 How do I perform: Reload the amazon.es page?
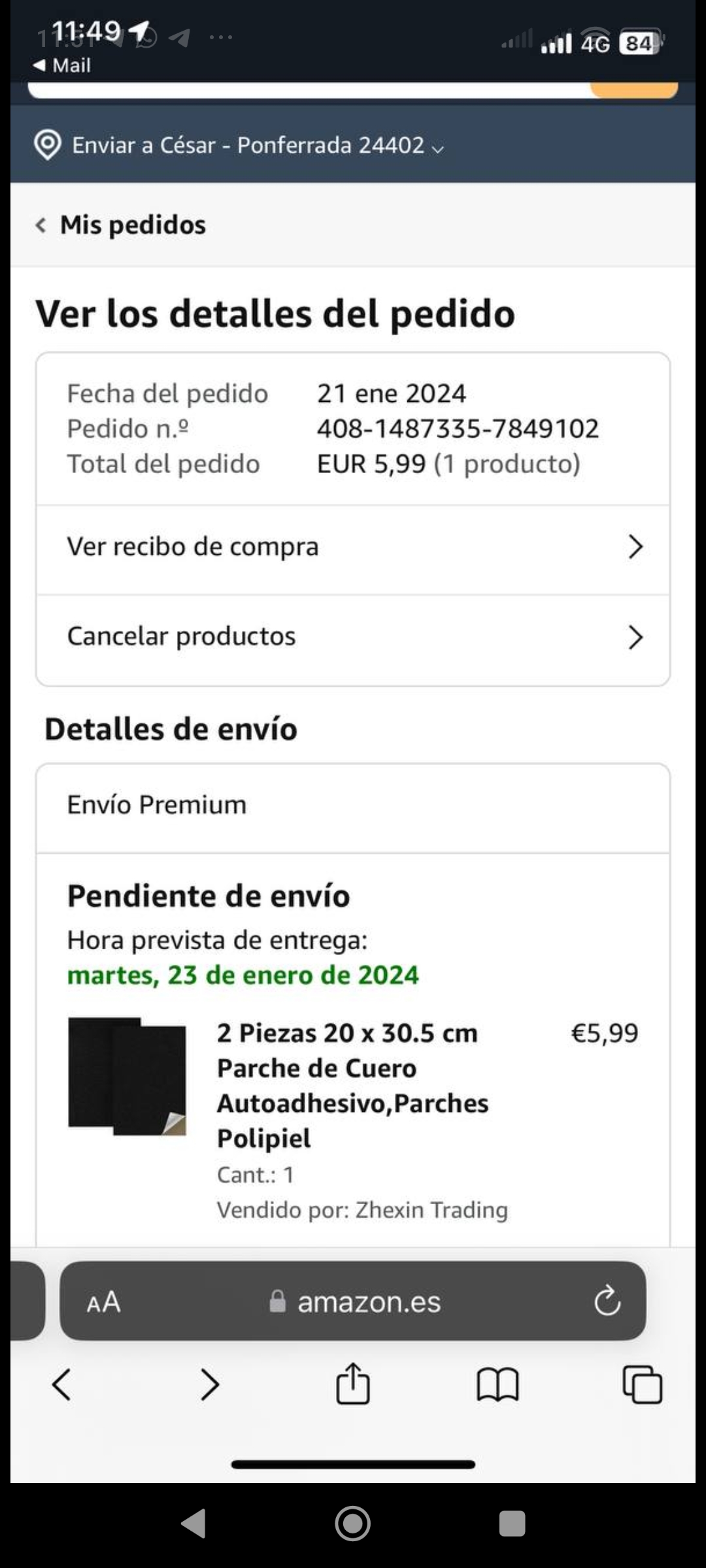607,1301
